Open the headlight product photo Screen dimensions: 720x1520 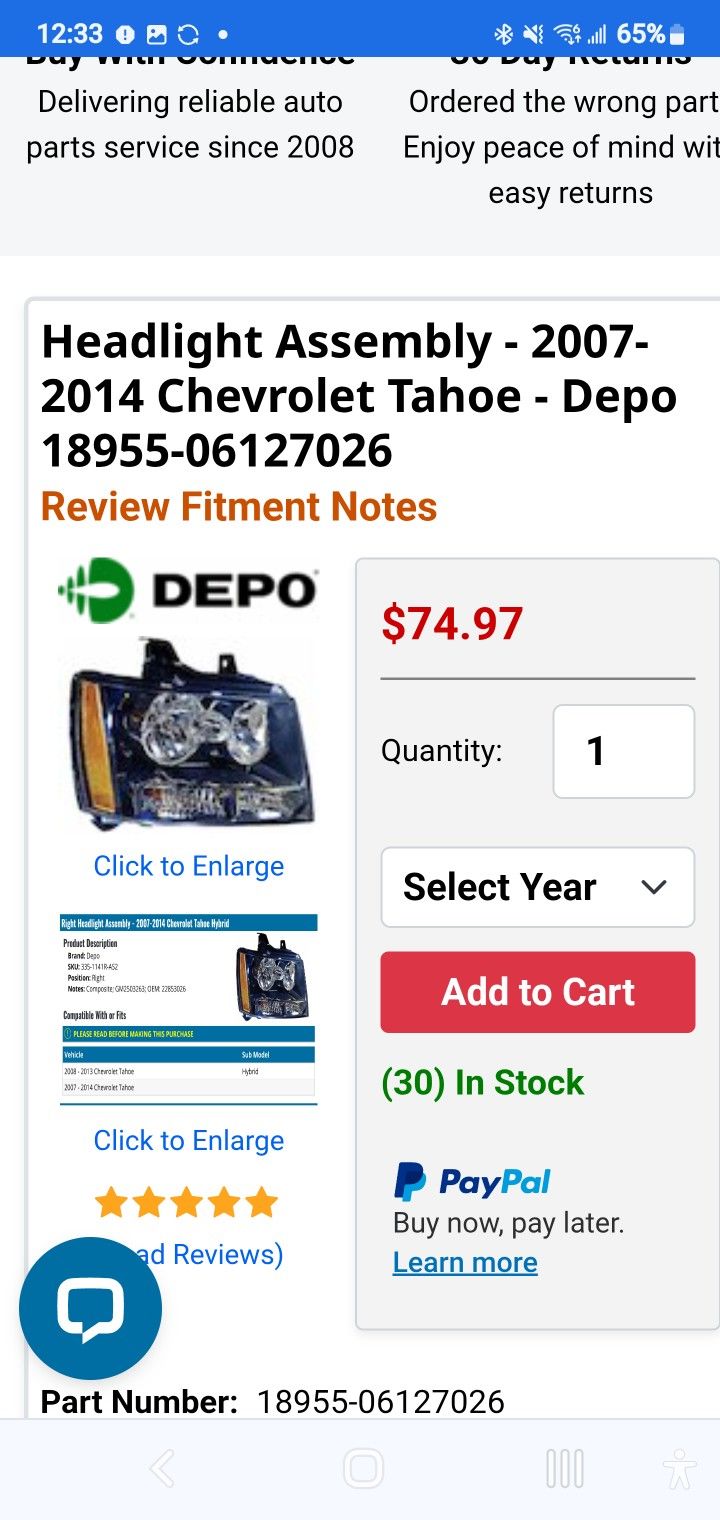pos(189,735)
